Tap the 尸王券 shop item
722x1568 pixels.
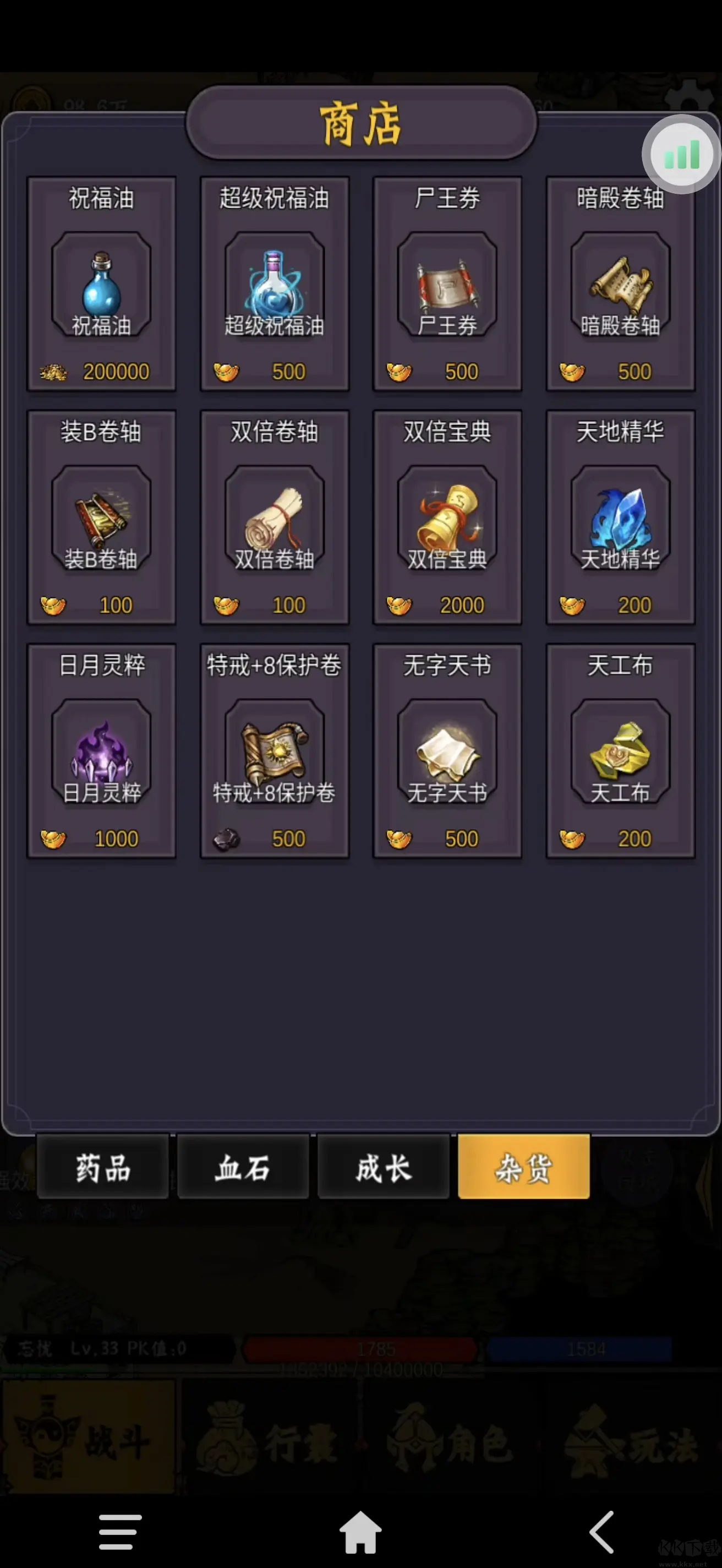pos(447,284)
